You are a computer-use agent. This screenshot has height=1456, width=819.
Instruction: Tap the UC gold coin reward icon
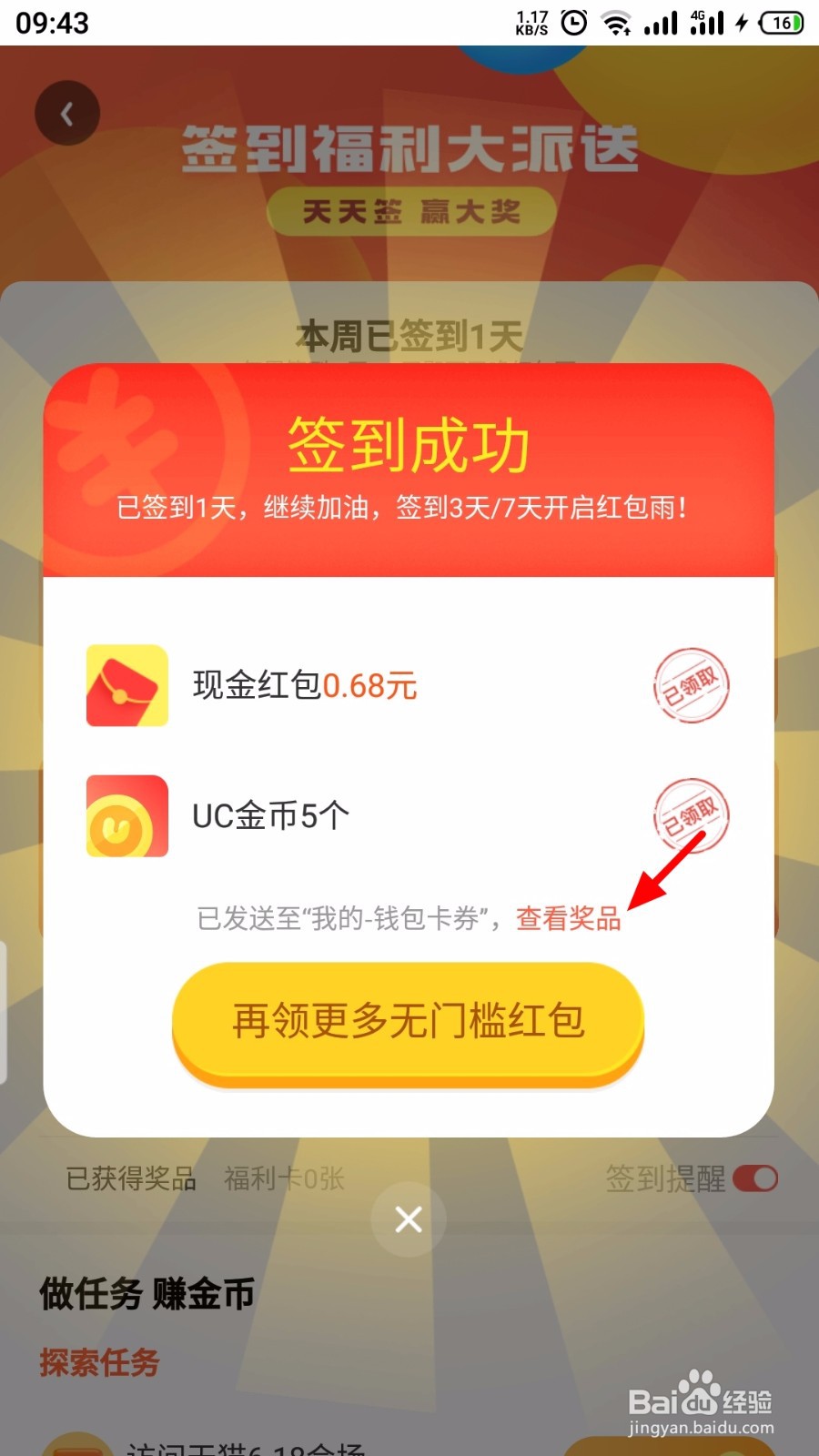point(126,816)
